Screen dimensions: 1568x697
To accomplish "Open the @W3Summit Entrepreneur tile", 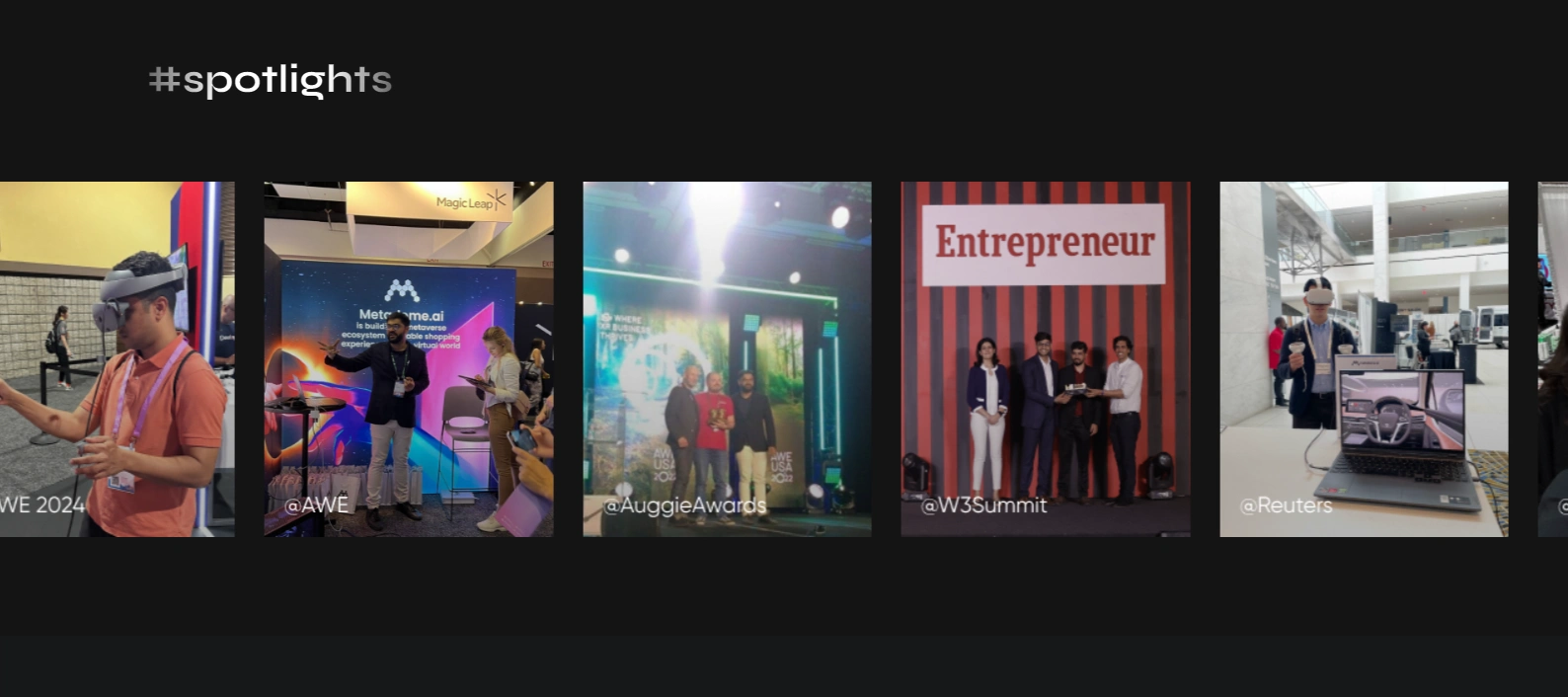I will click(1045, 359).
